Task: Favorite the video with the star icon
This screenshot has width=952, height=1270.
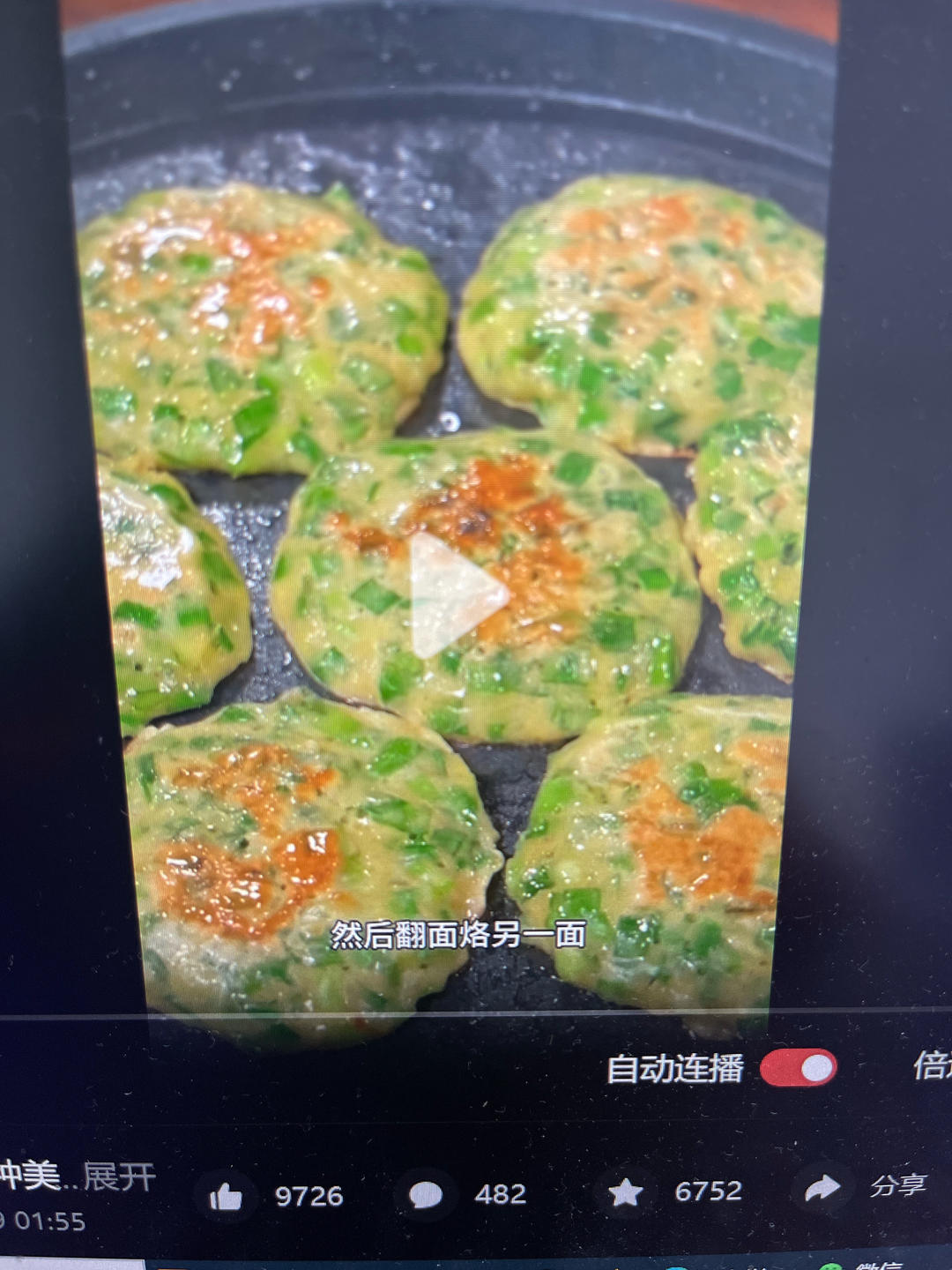Action: point(625,1192)
